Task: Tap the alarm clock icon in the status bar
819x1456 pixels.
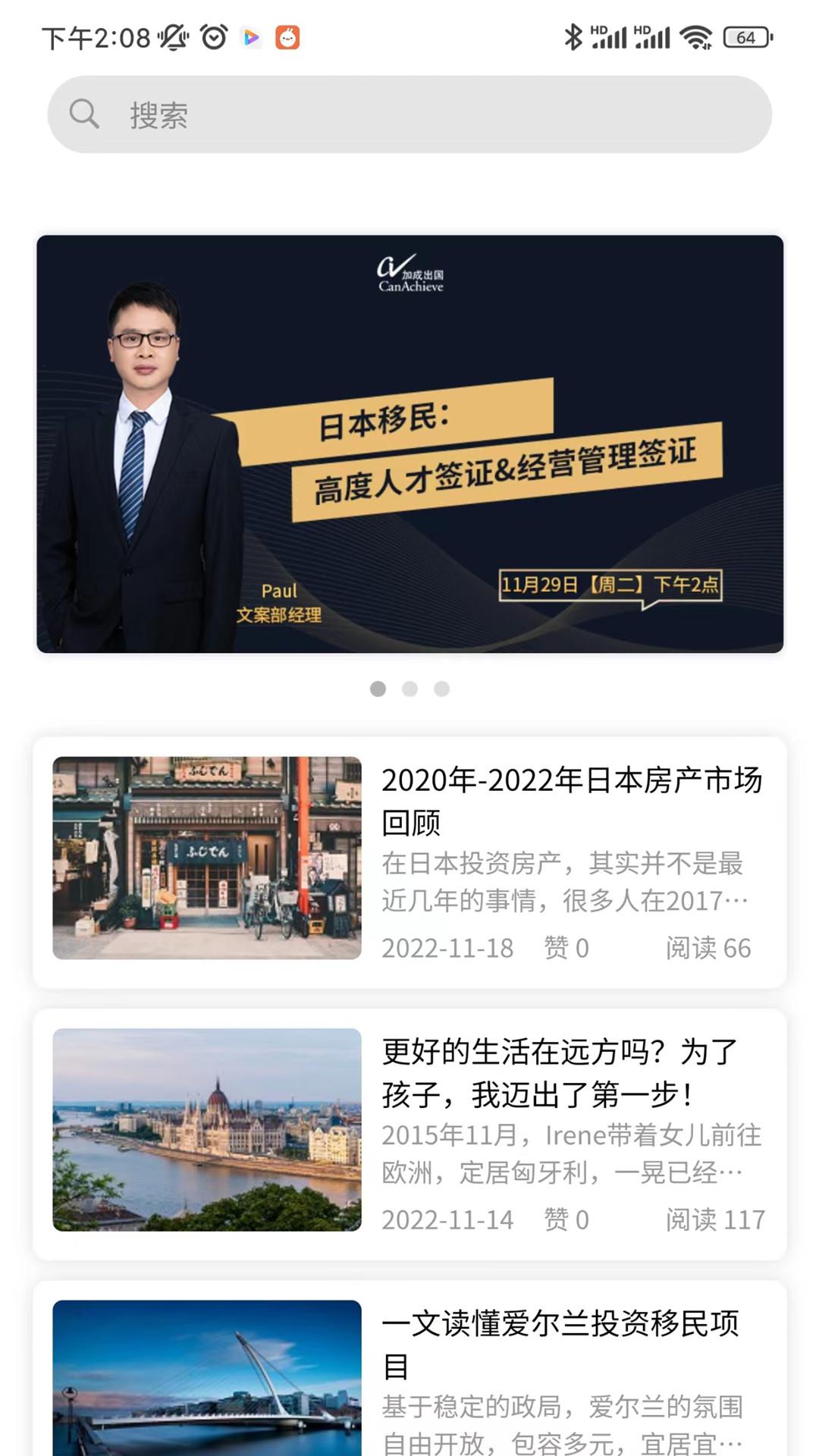Action: (213, 36)
